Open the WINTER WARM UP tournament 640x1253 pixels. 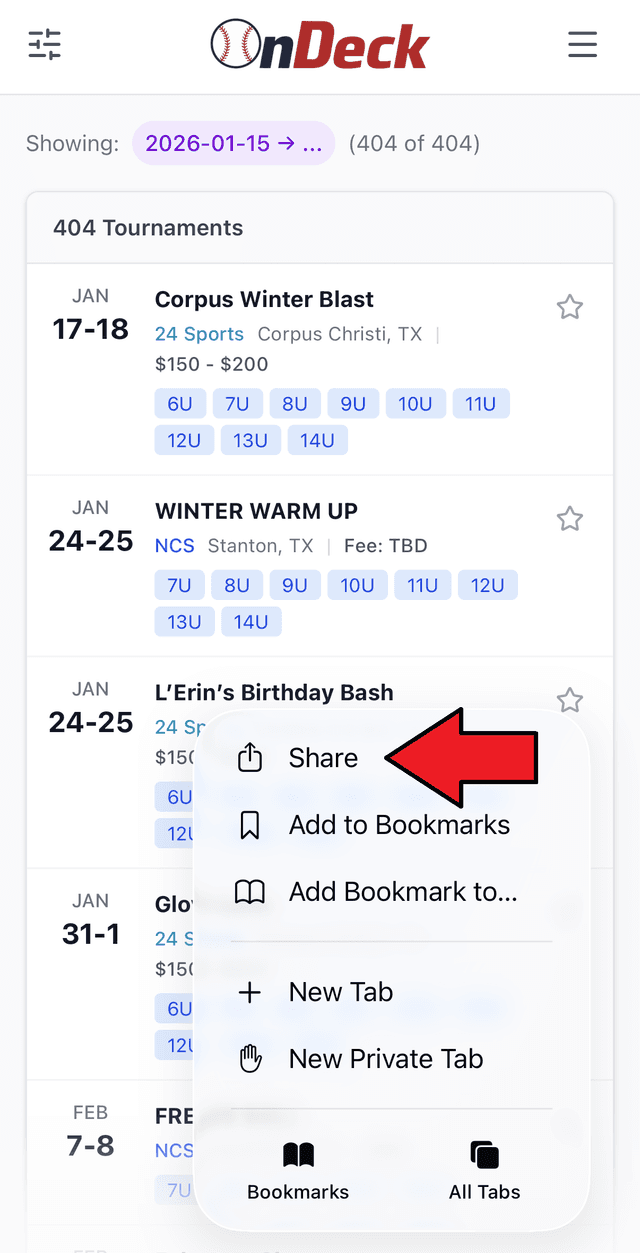(256, 511)
